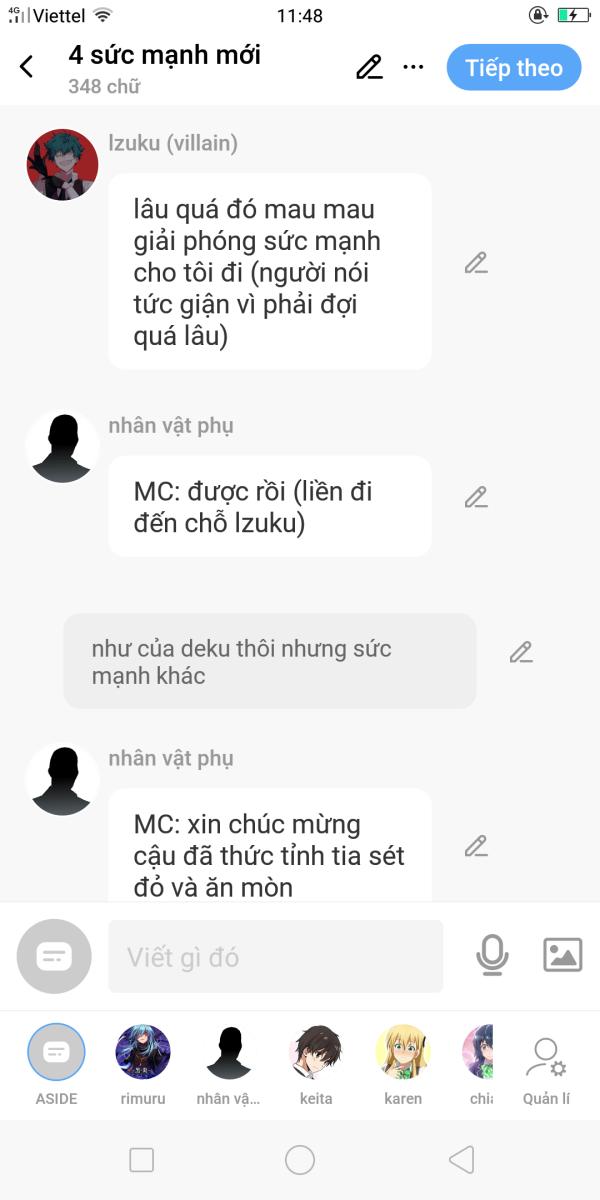The width and height of the screenshot is (600, 1200).
Task: Choose the nhân vật phụ character
Action: coord(228,1053)
